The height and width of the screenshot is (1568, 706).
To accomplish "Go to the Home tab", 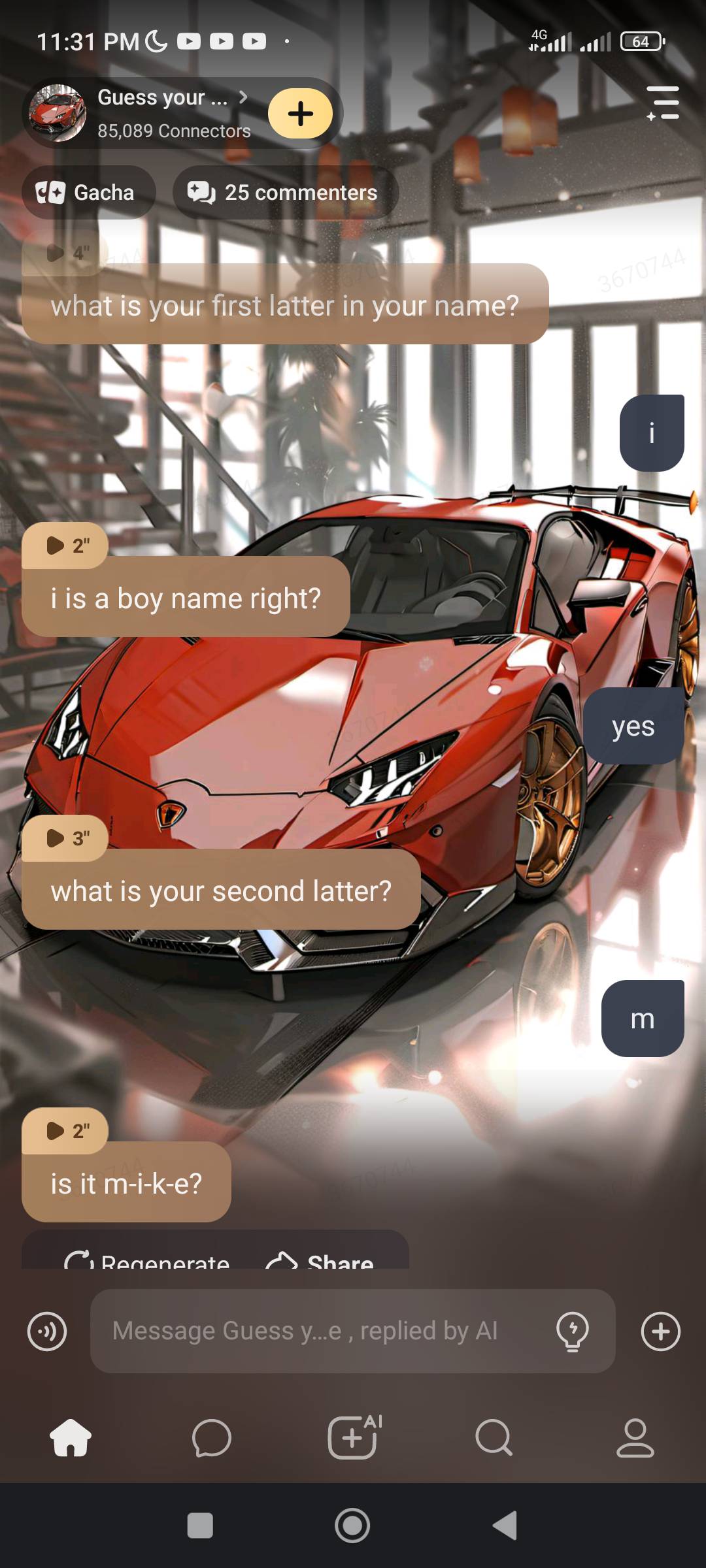I will pyautogui.click(x=71, y=1438).
